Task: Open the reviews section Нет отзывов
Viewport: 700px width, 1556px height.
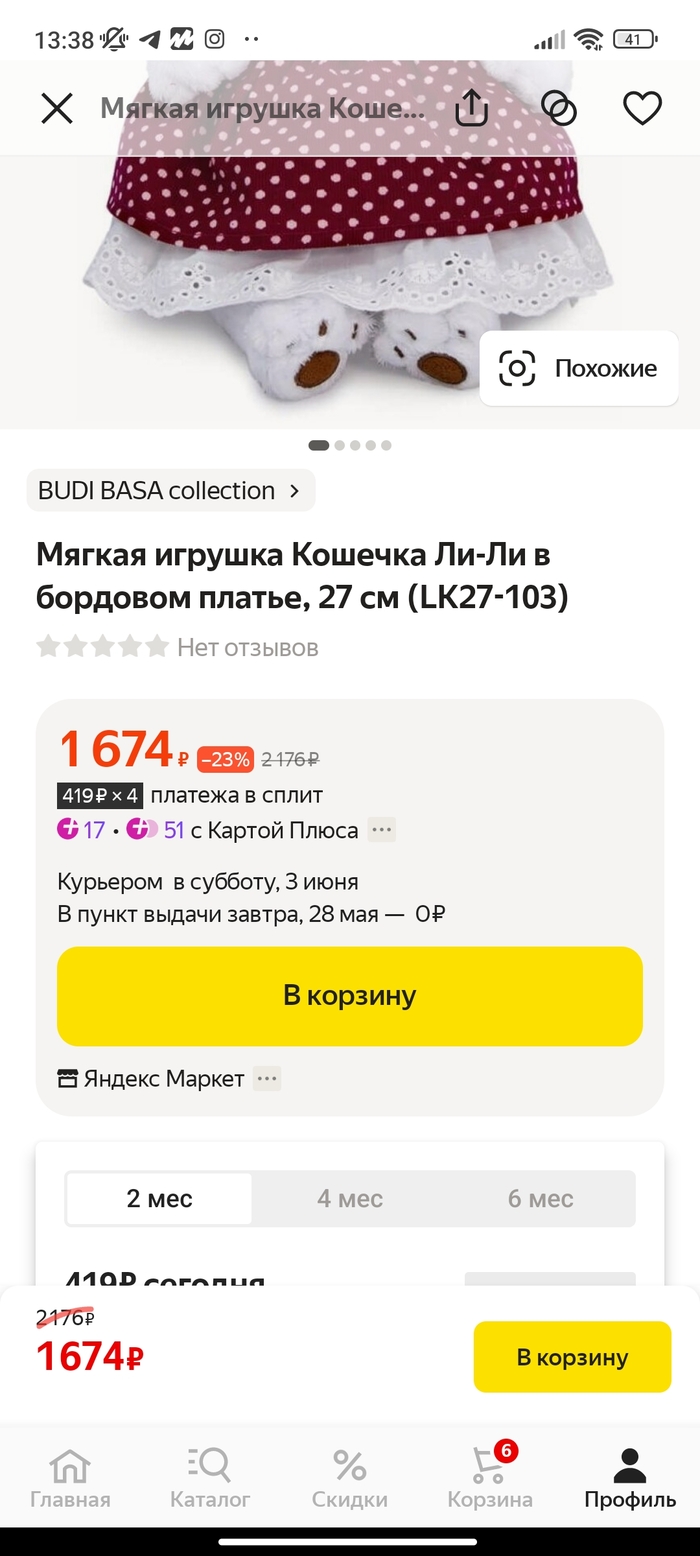Action: (x=247, y=647)
